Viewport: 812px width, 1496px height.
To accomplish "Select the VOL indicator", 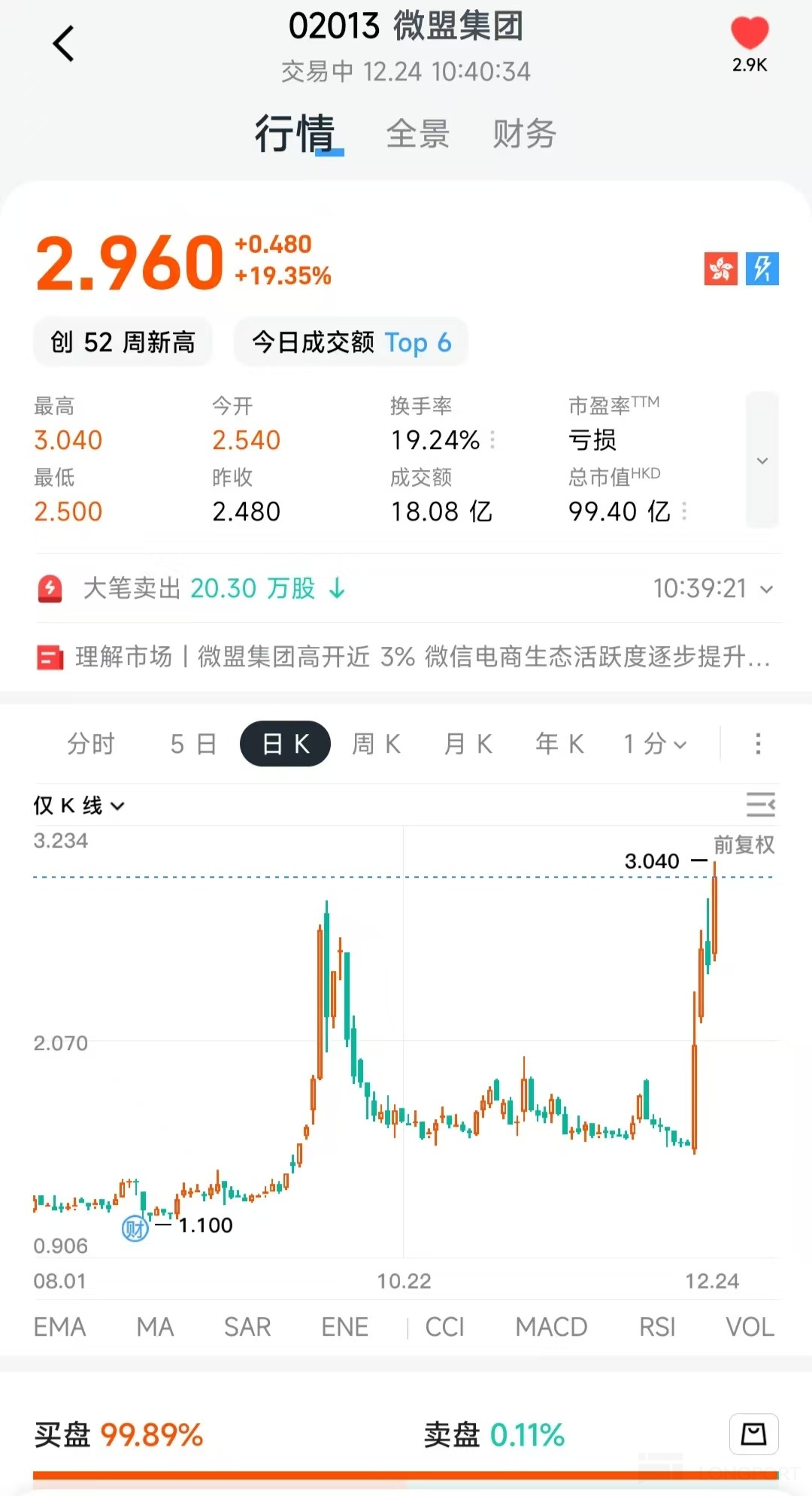I will (750, 1327).
